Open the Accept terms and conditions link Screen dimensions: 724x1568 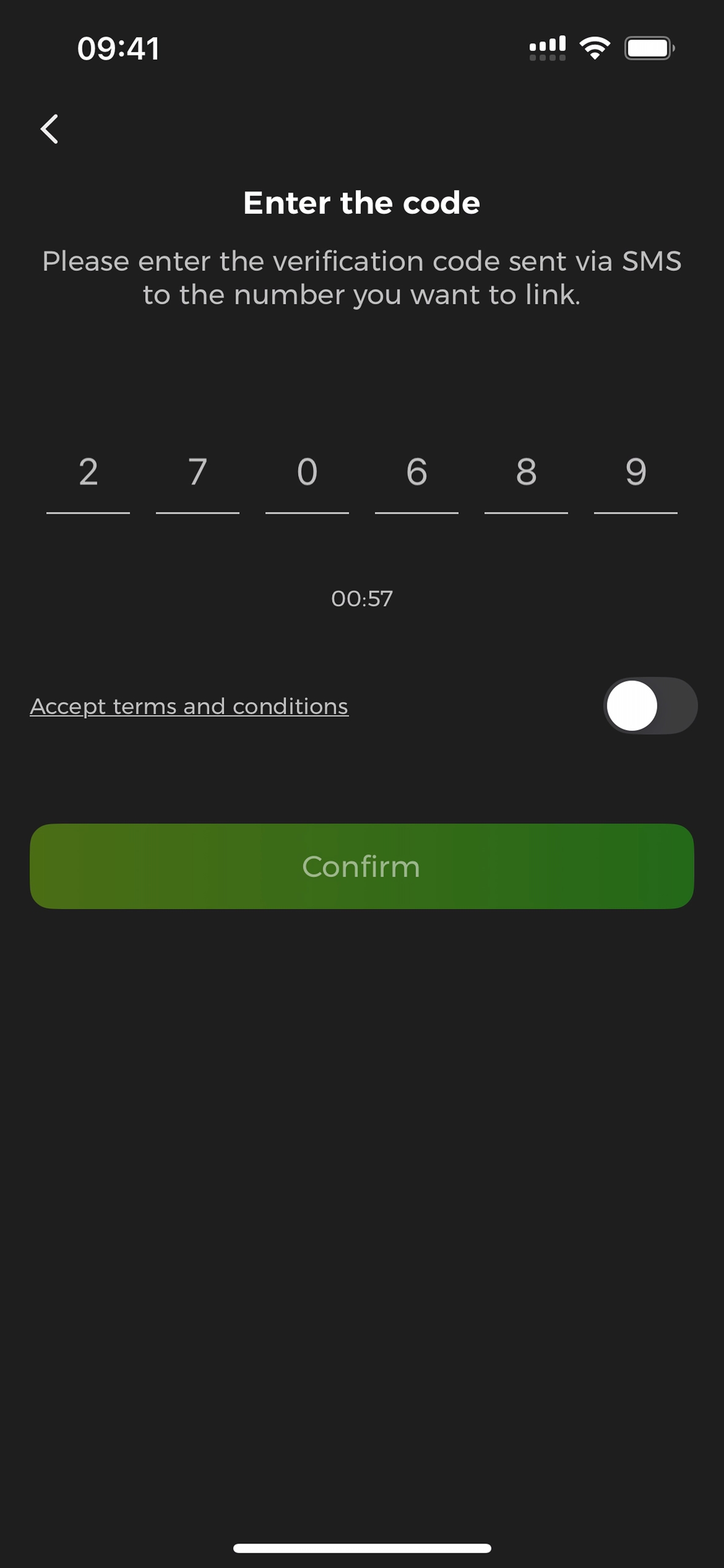click(189, 706)
